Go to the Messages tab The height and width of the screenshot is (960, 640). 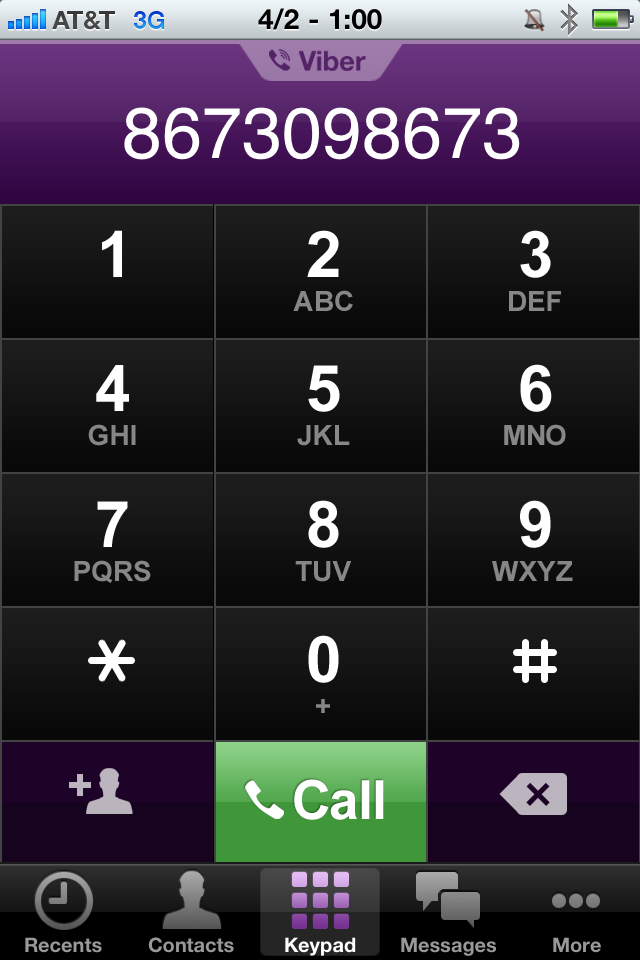tap(448, 913)
